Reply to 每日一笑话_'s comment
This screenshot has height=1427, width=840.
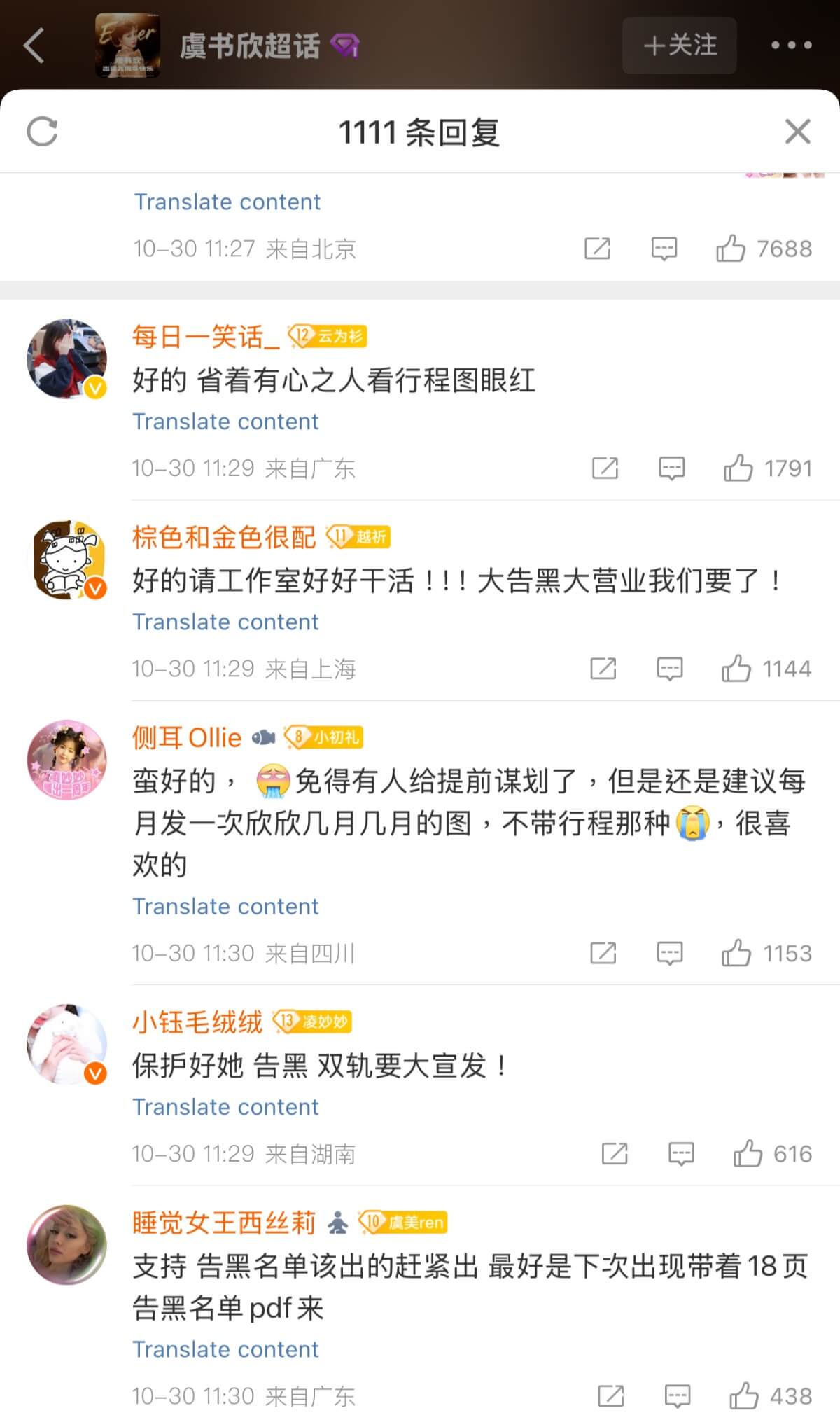[671, 468]
